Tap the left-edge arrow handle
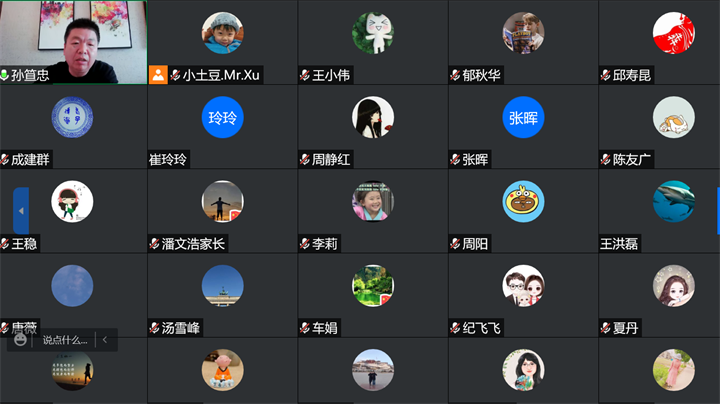The height and width of the screenshot is (404, 720). click(21, 210)
